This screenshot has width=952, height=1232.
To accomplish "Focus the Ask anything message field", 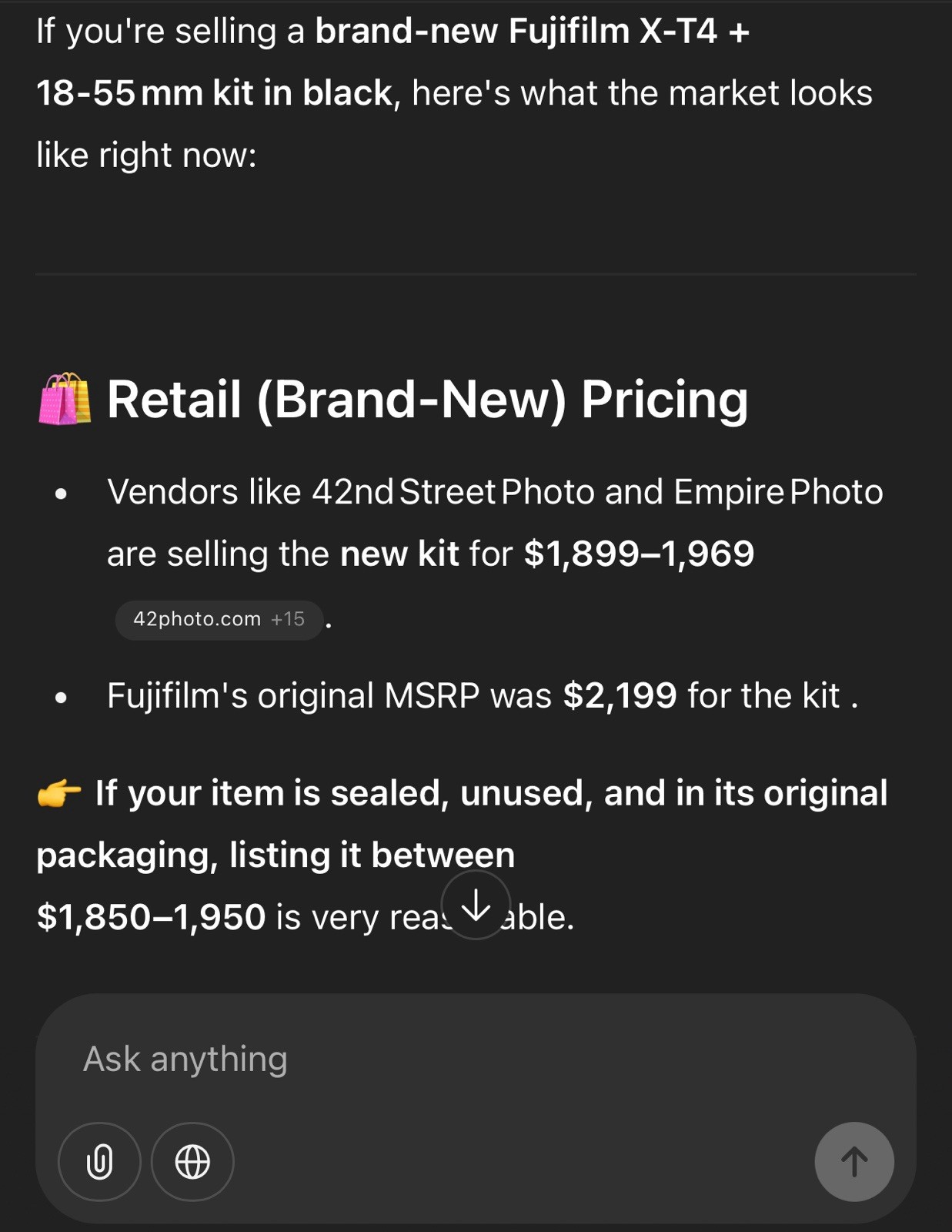I will tap(462, 1059).
